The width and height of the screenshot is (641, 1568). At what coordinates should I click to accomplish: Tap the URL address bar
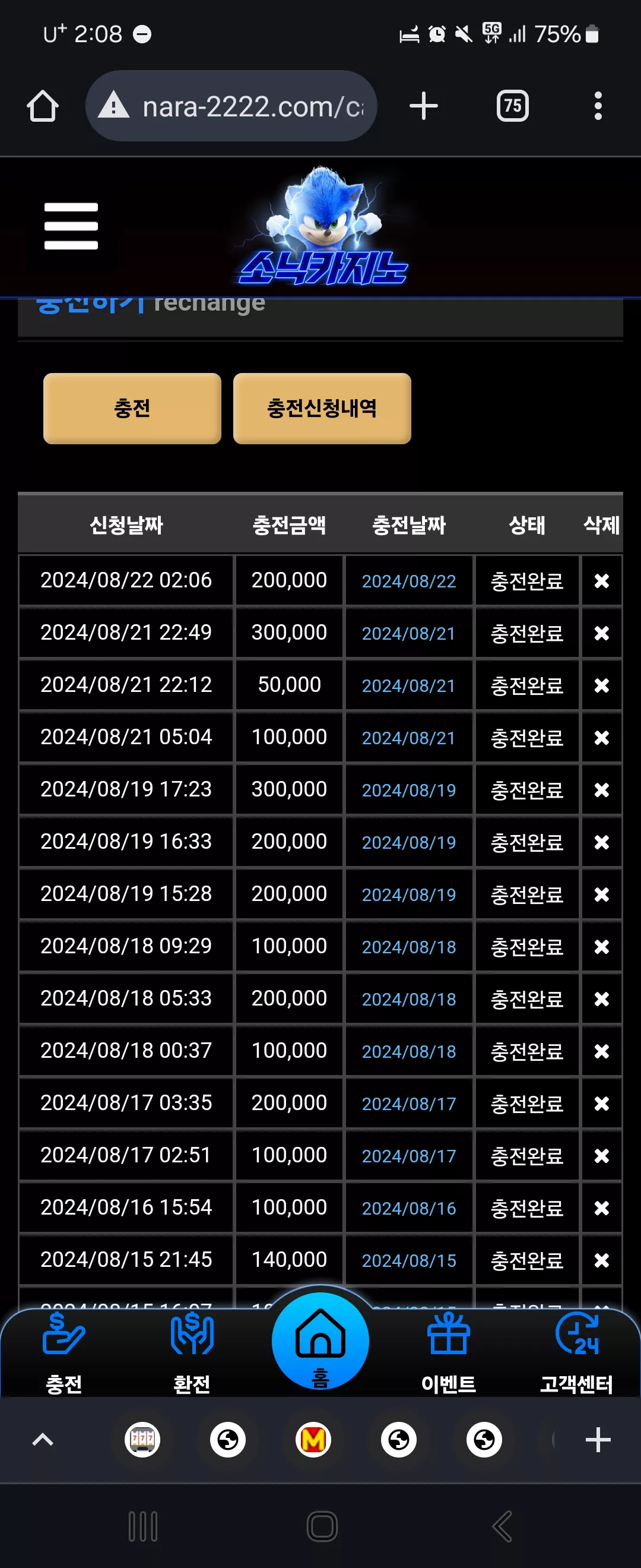(231, 106)
